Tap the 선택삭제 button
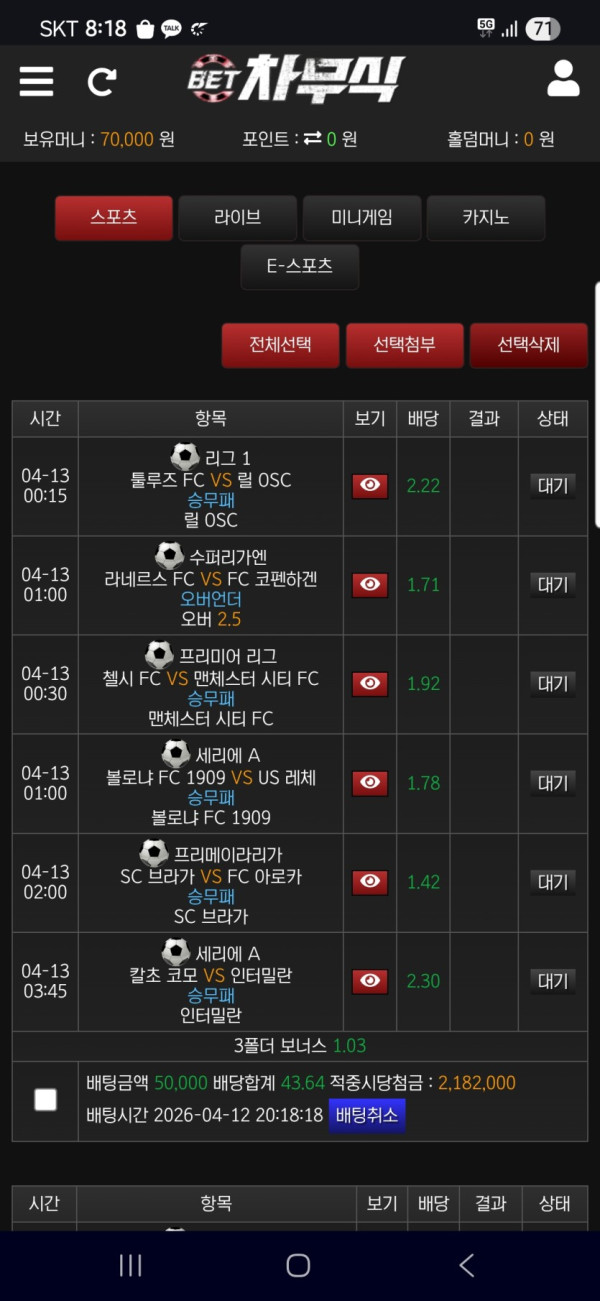This screenshot has width=600, height=1301. coord(528,345)
